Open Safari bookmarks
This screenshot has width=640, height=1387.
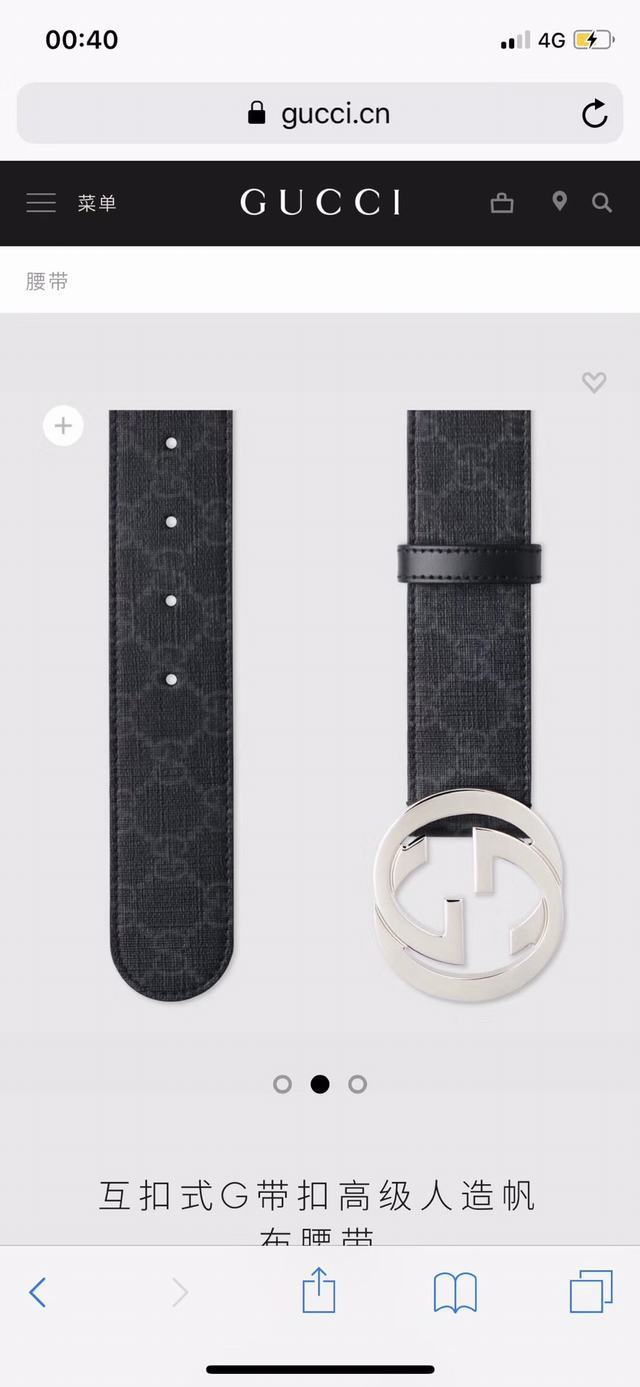pyautogui.click(x=455, y=1292)
